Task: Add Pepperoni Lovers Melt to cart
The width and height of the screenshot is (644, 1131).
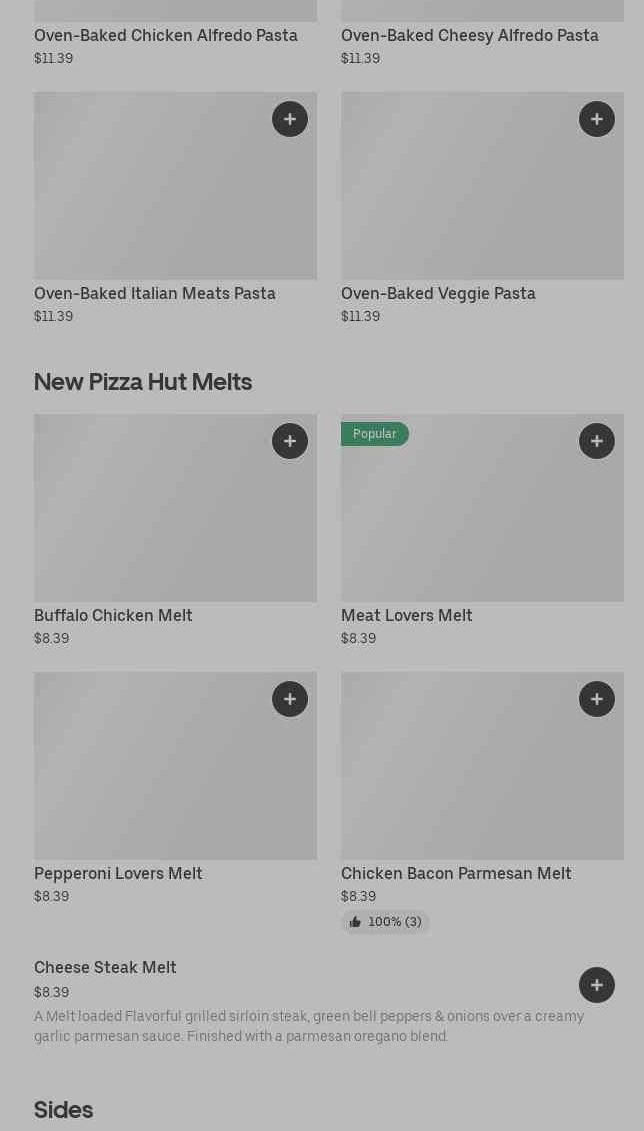Action: [x=290, y=699]
